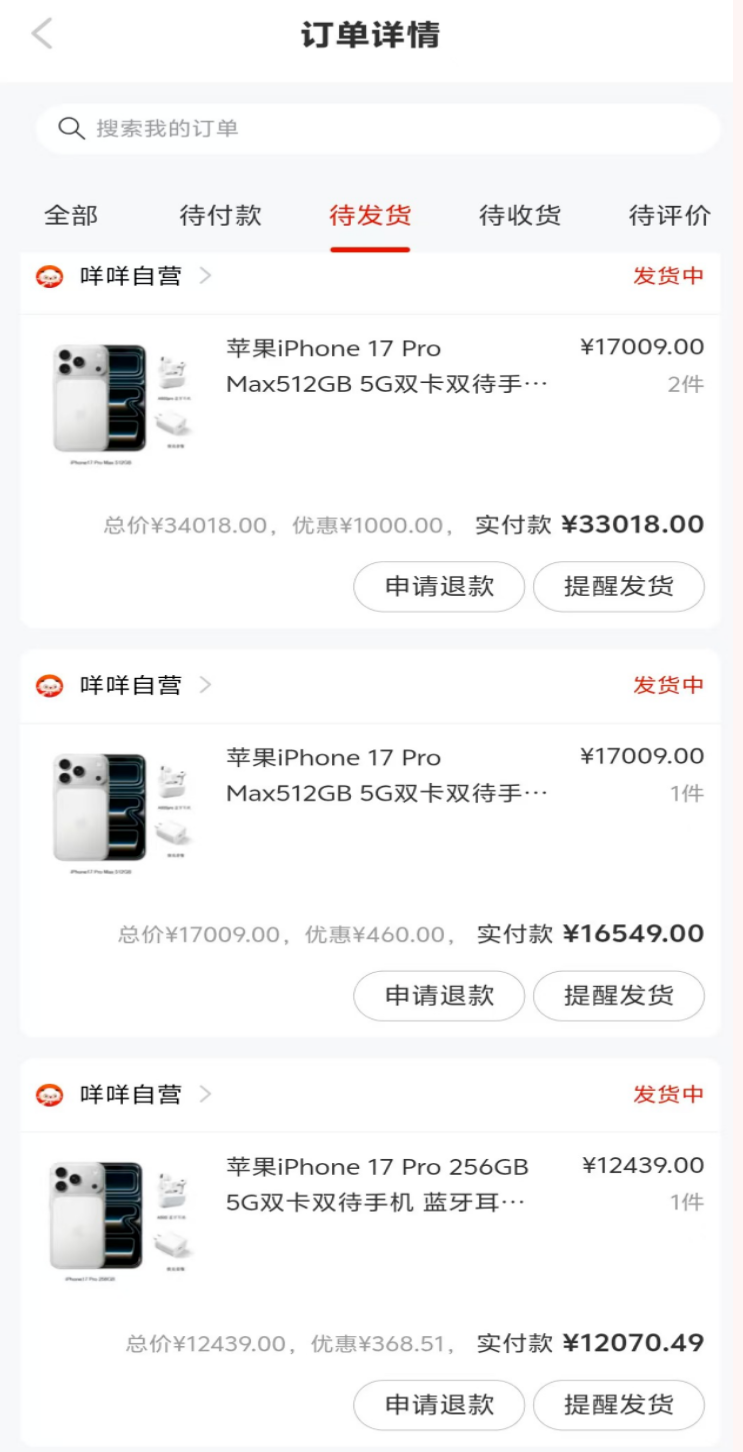Visit the 咩咩自营 store from the ¥16549.00 order

[130, 685]
